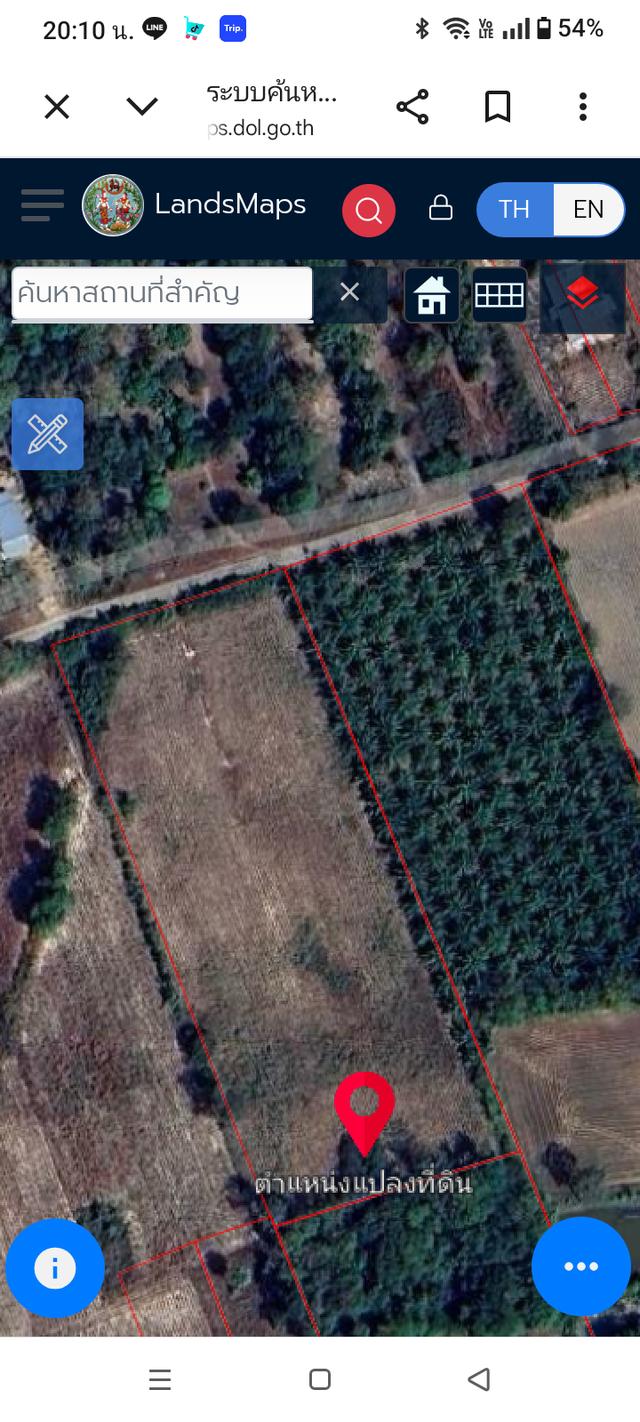Share this LandsMaps page
Screen dimensions: 640x1422
point(412,107)
